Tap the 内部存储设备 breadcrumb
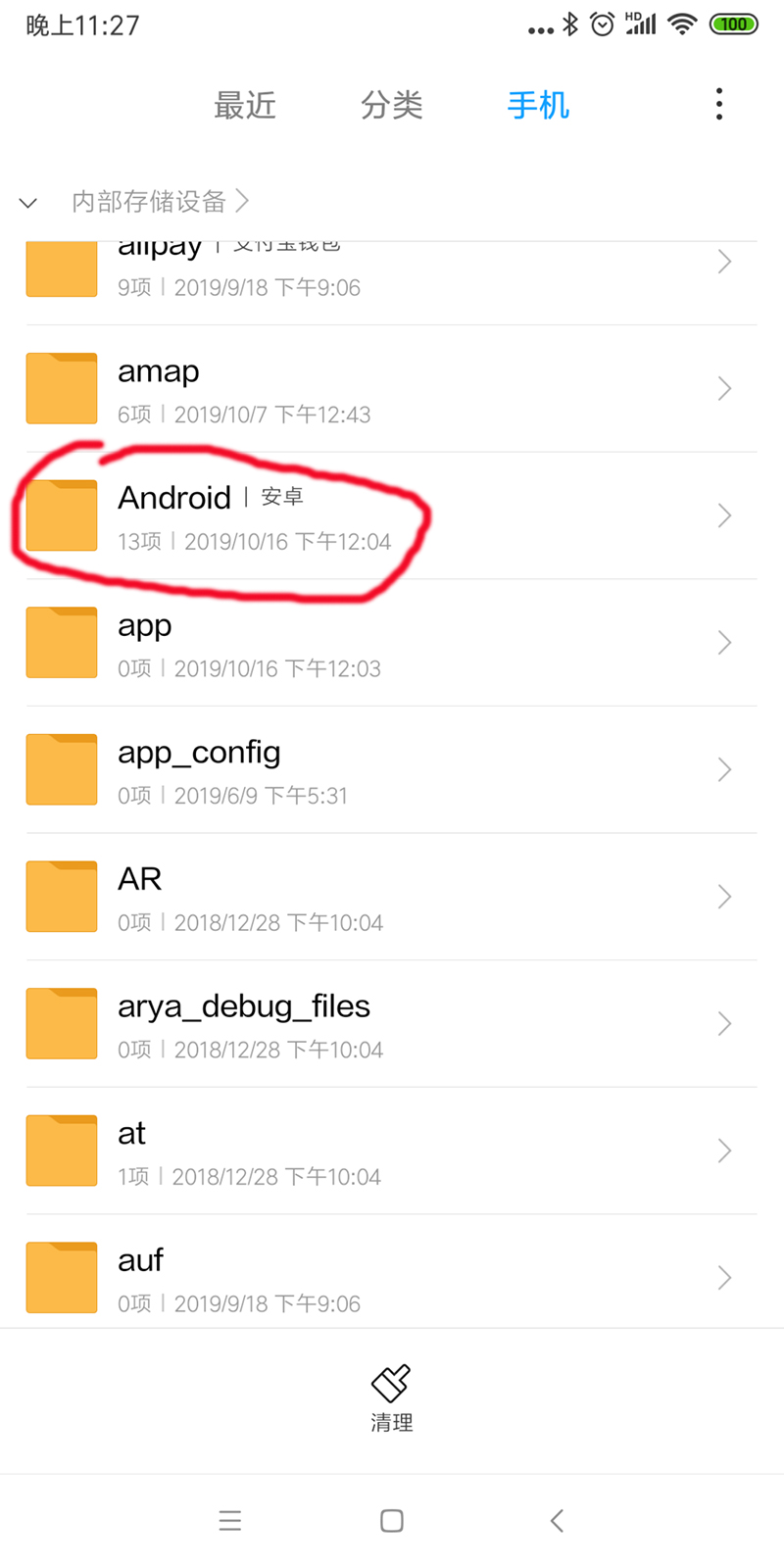This screenshot has width=784, height=1568. tap(149, 202)
